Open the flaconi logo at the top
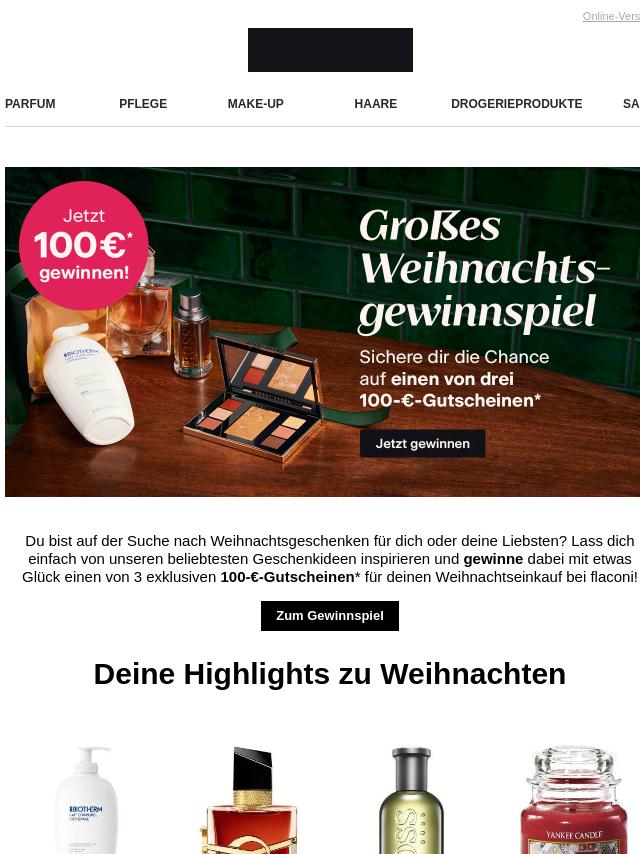This screenshot has width=640, height=854. pyautogui.click(x=330, y=50)
